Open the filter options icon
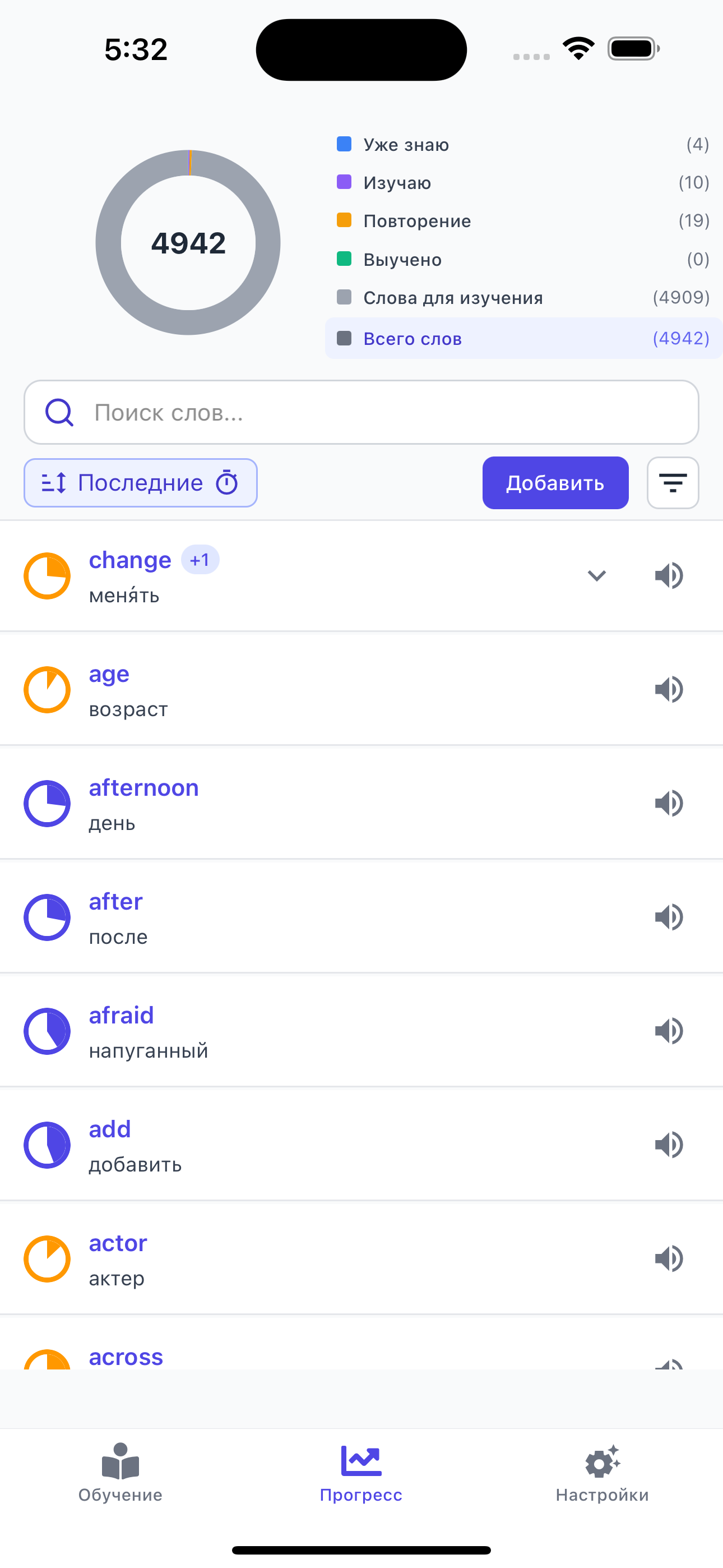Screen dimensions: 723x1568 (672, 483)
